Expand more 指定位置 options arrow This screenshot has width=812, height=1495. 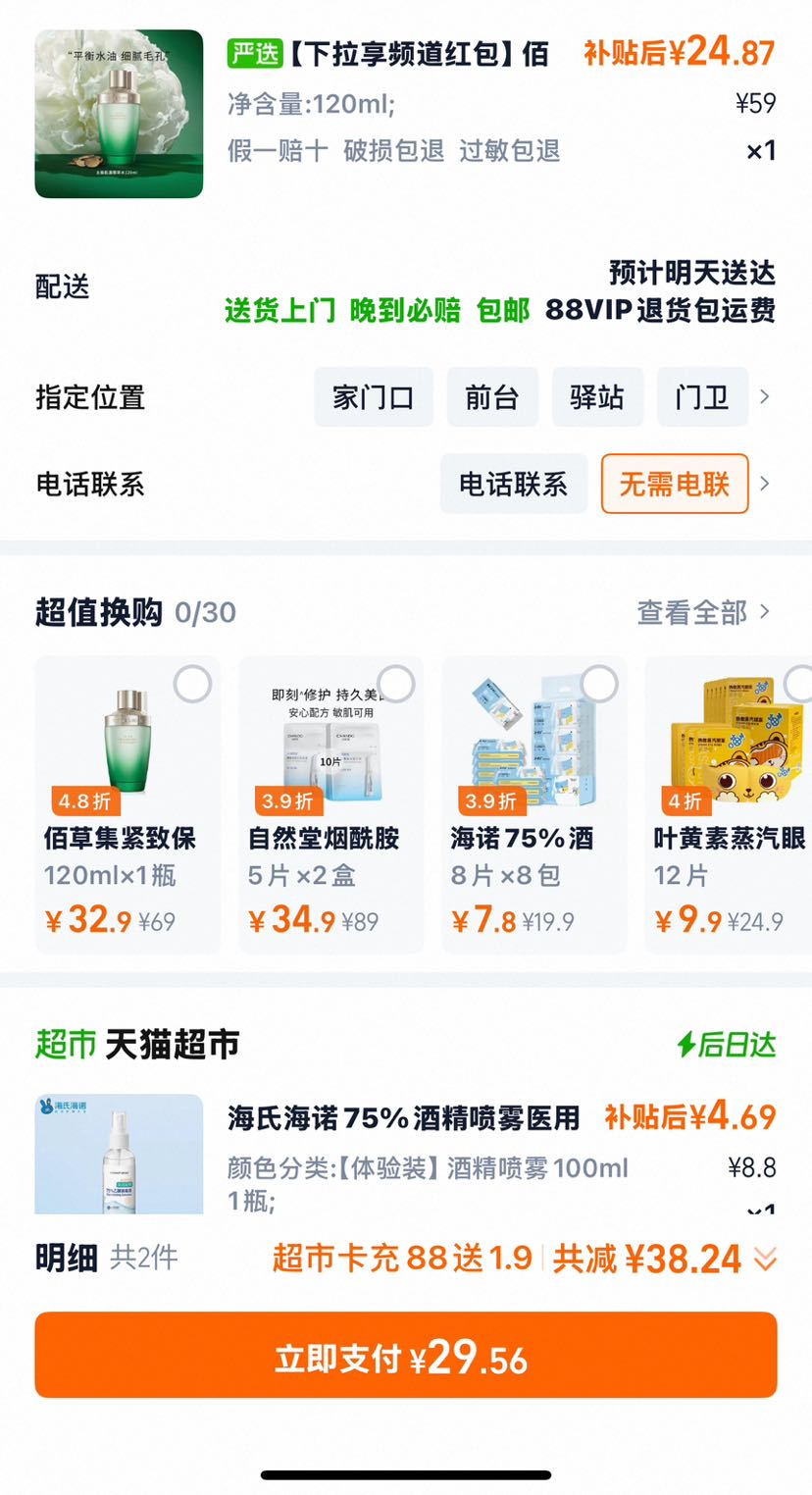coord(765,397)
